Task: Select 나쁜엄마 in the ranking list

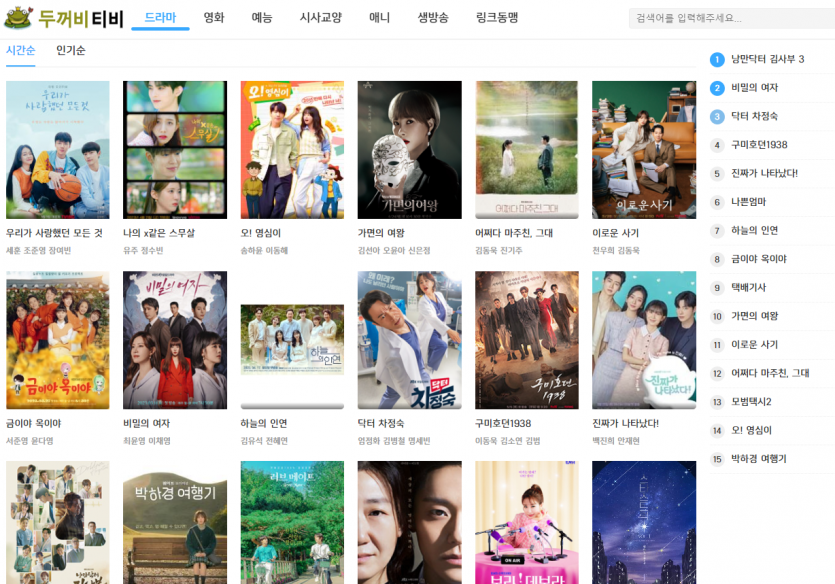Action: (747, 202)
